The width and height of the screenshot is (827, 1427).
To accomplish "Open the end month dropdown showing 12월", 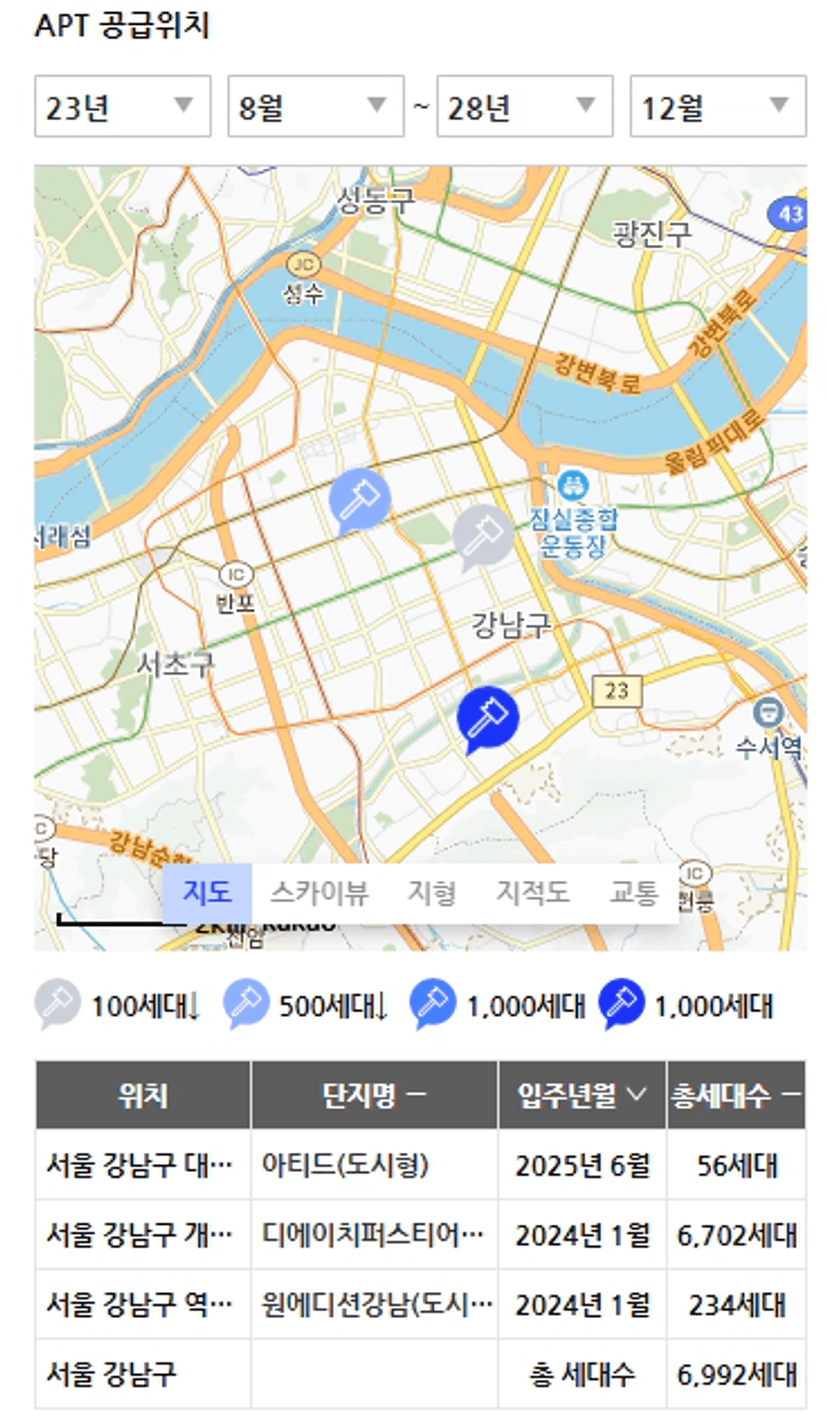I will coord(718,106).
